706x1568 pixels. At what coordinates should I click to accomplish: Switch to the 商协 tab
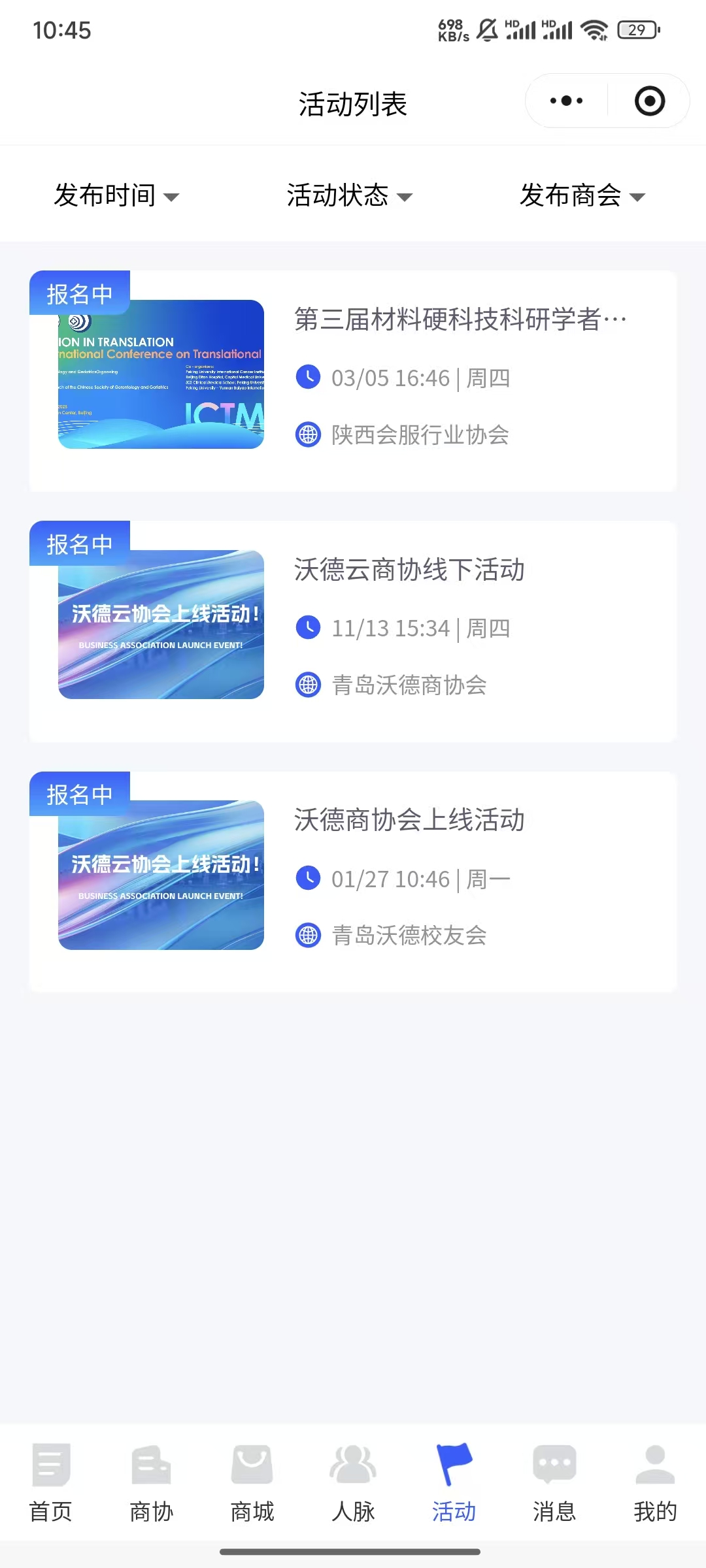[151, 1484]
